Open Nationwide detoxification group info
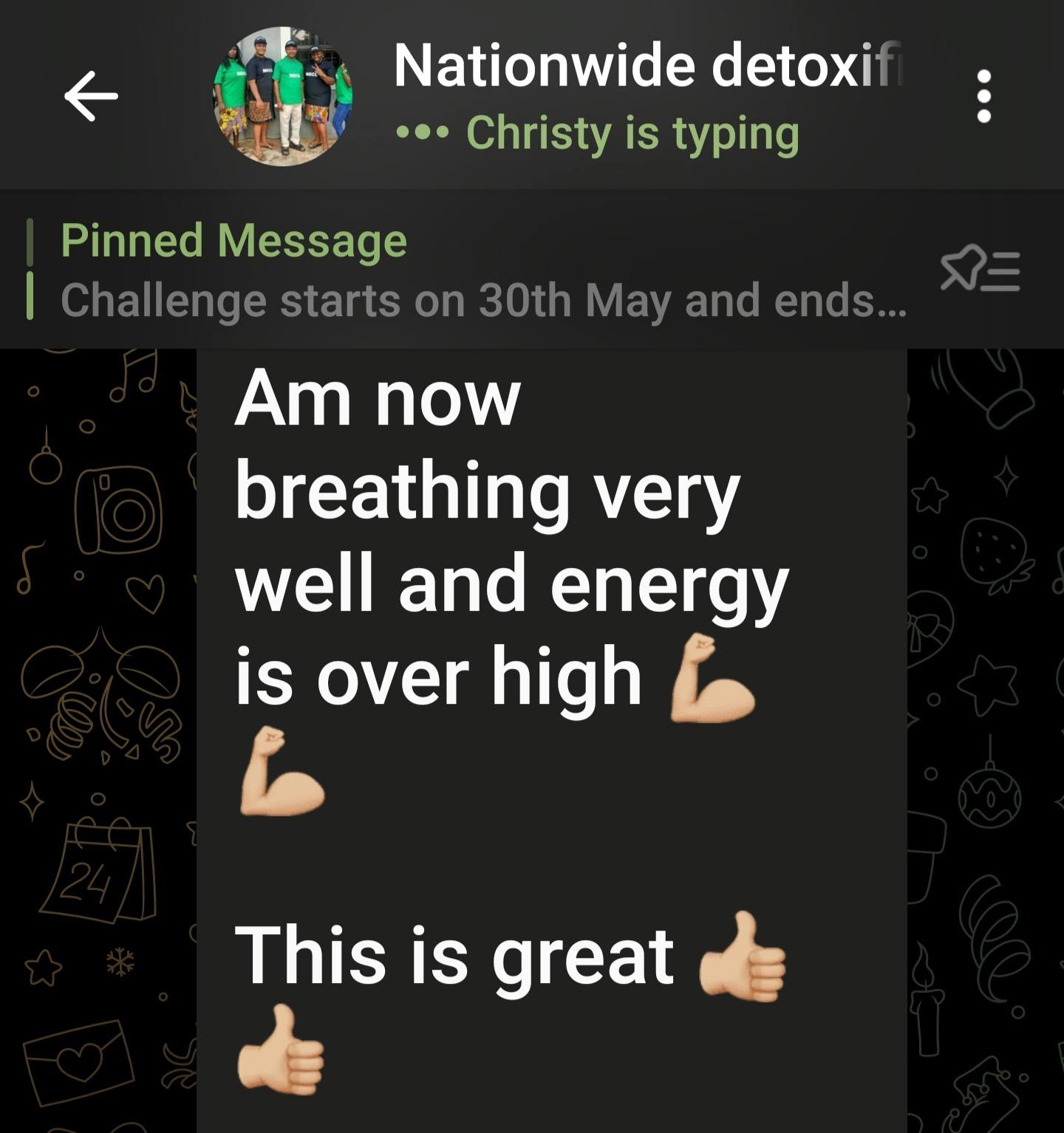 coord(647,66)
